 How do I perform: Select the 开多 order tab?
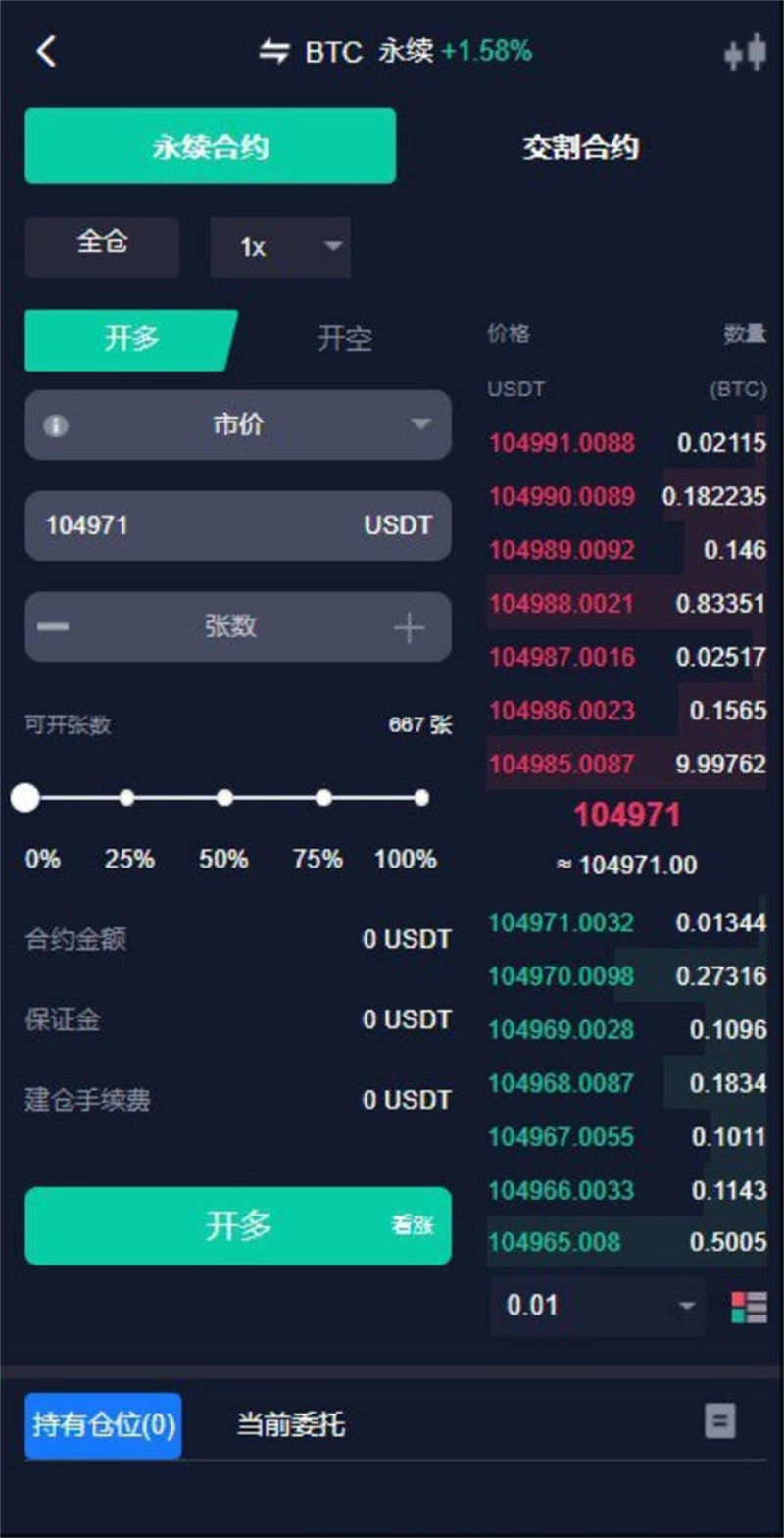(130, 339)
